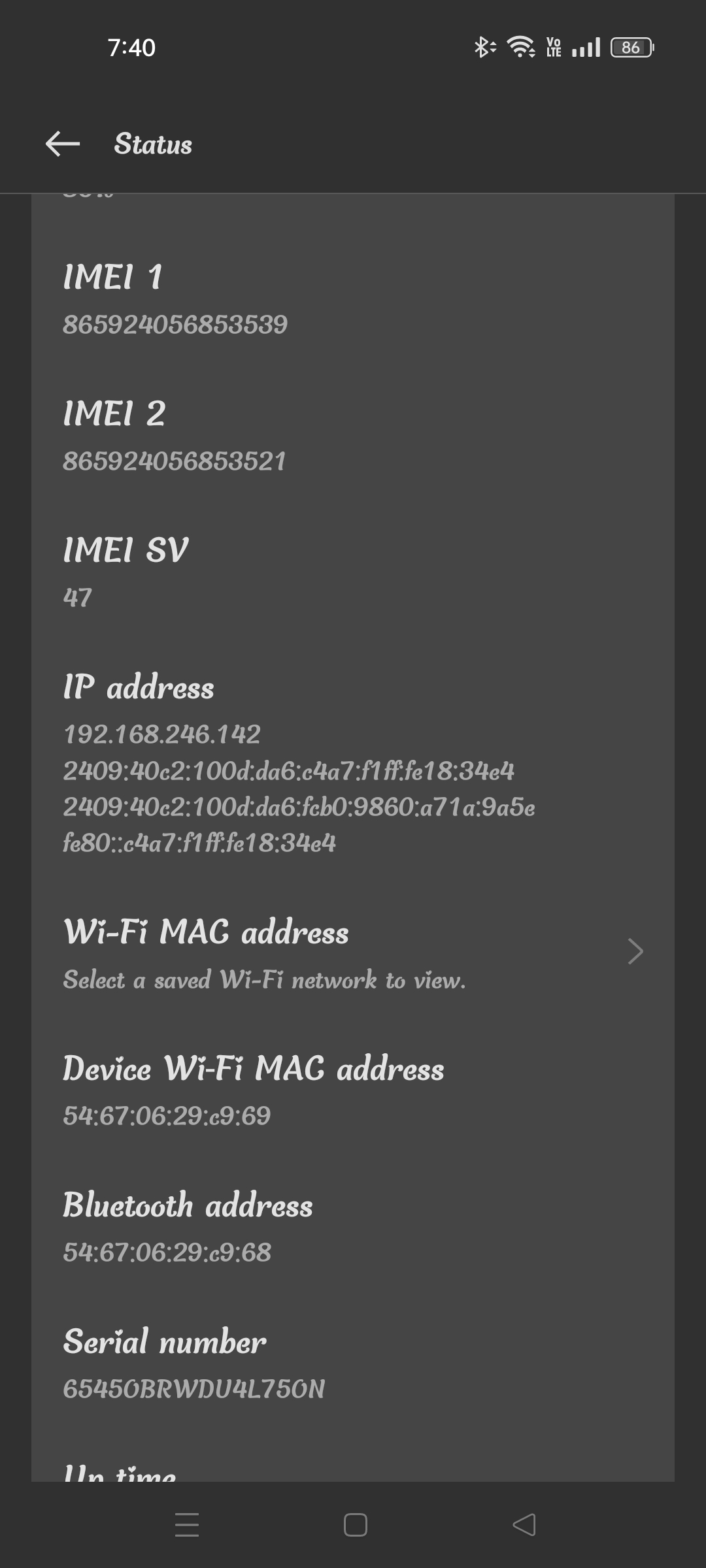Tap the system home button

click(x=355, y=1525)
